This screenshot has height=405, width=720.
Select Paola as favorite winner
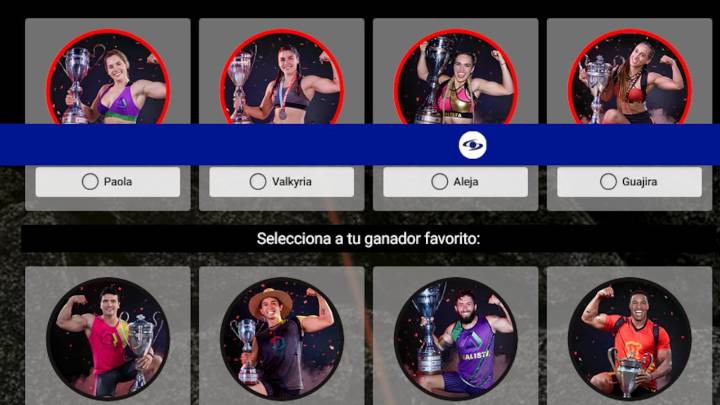click(90, 182)
